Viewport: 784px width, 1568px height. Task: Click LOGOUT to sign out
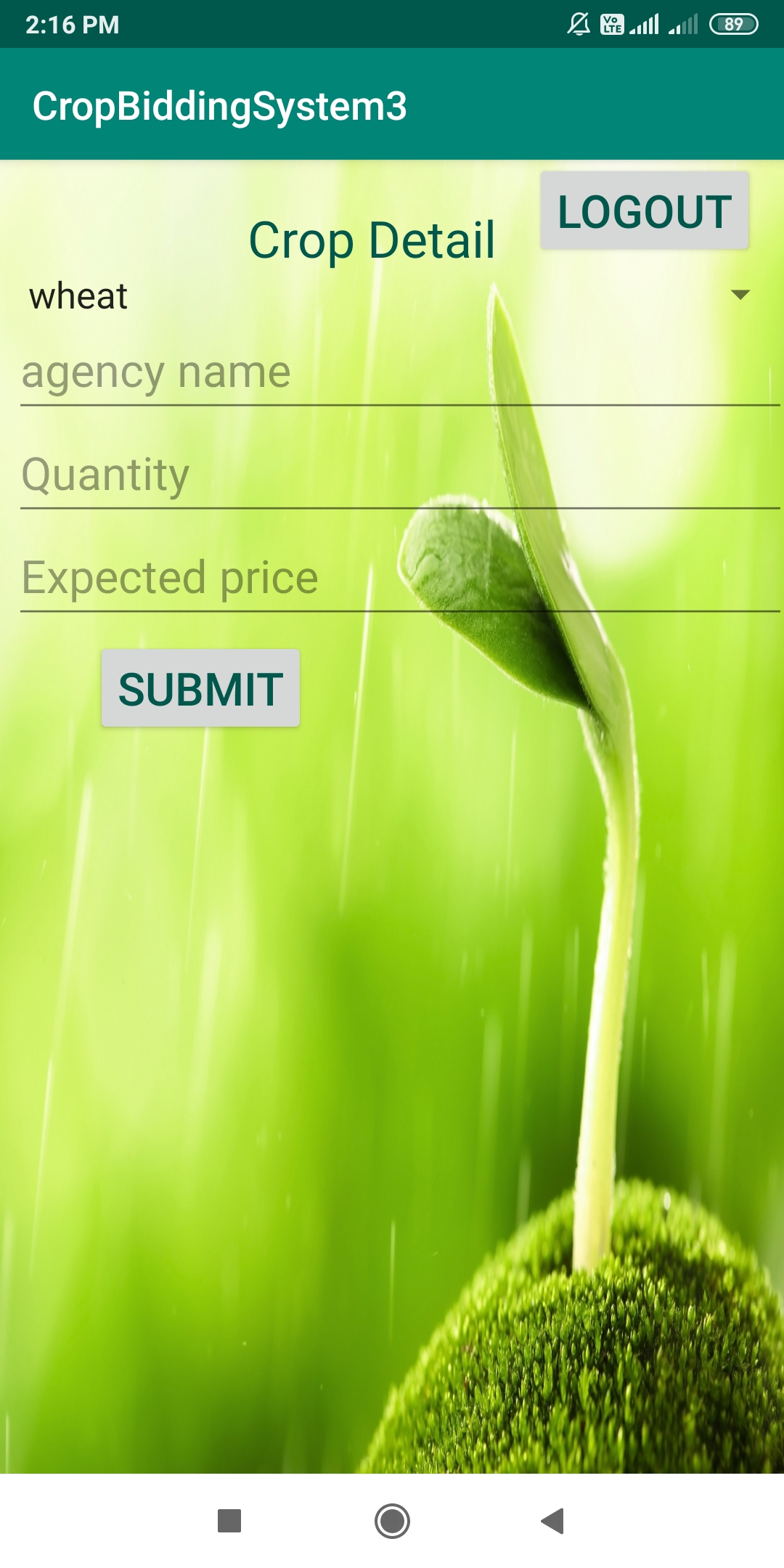pyautogui.click(x=644, y=211)
